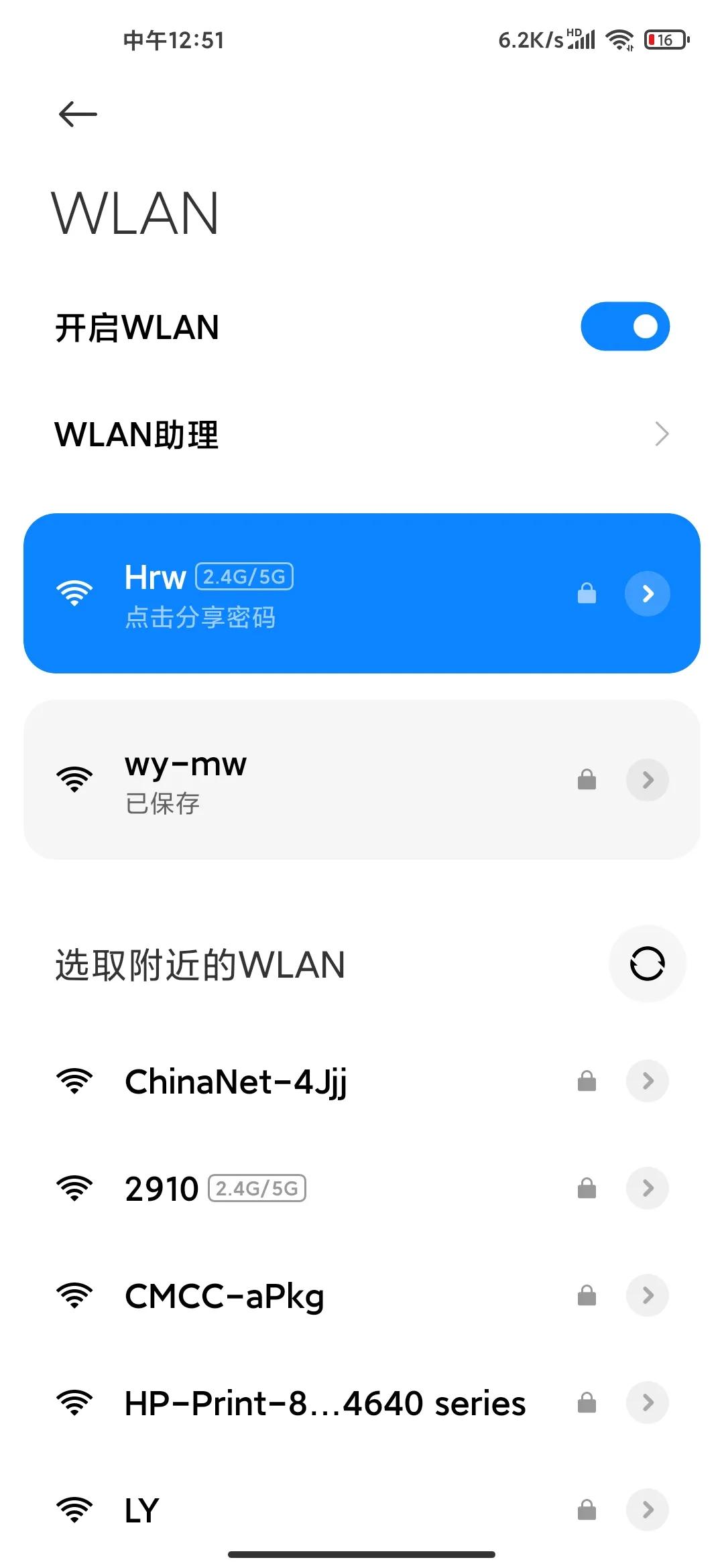Click the lock icon next to 2910

tap(587, 1187)
